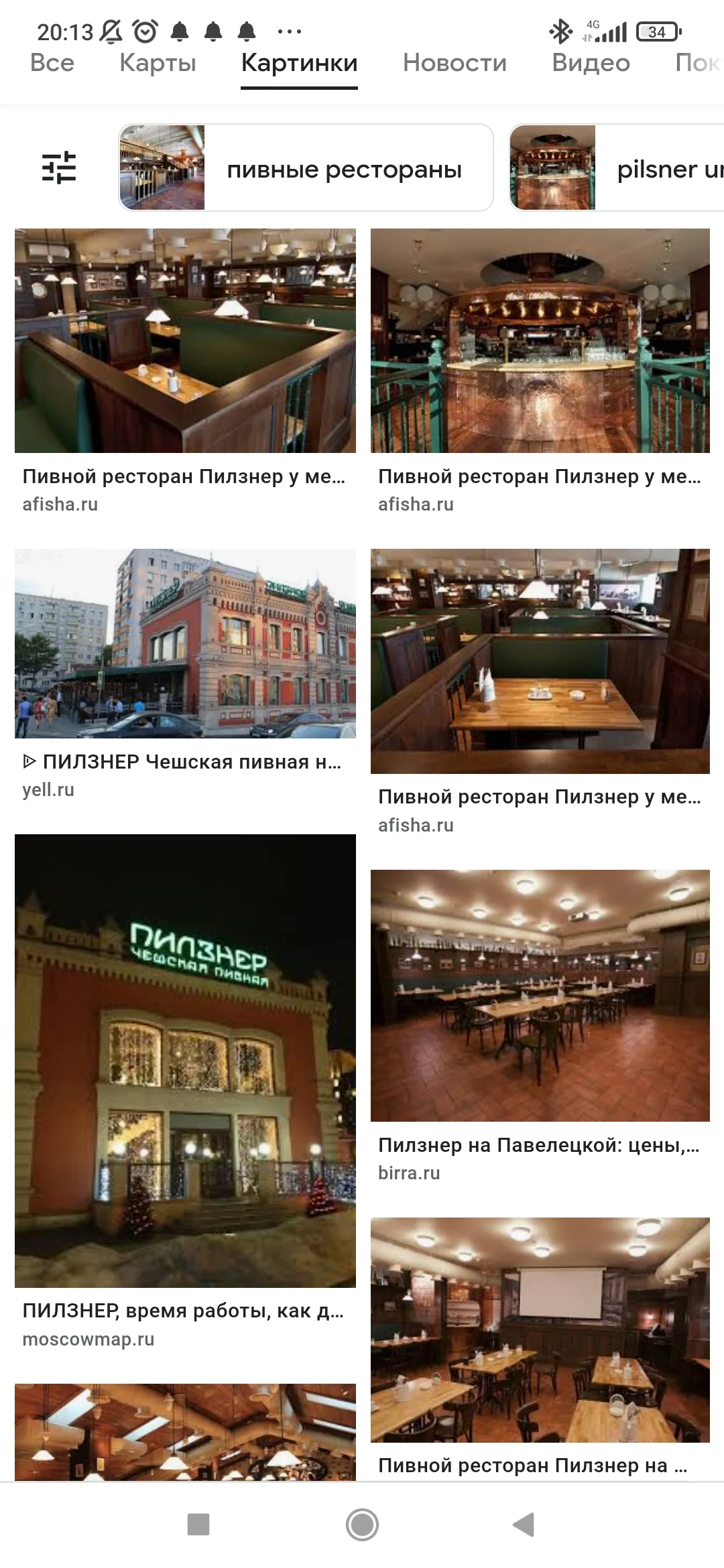Tap the 4G signal strength icon

(602, 29)
